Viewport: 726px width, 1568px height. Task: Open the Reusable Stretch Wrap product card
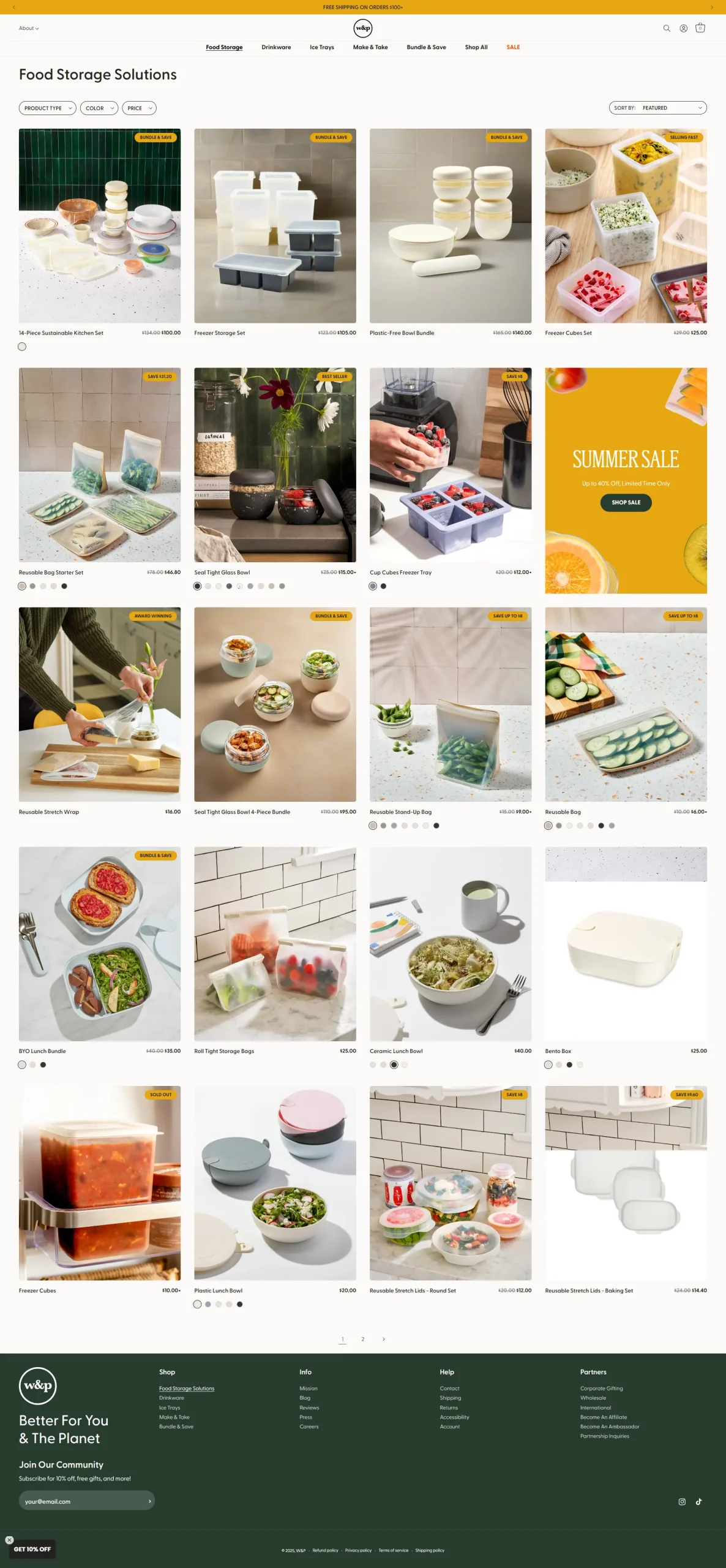point(99,704)
